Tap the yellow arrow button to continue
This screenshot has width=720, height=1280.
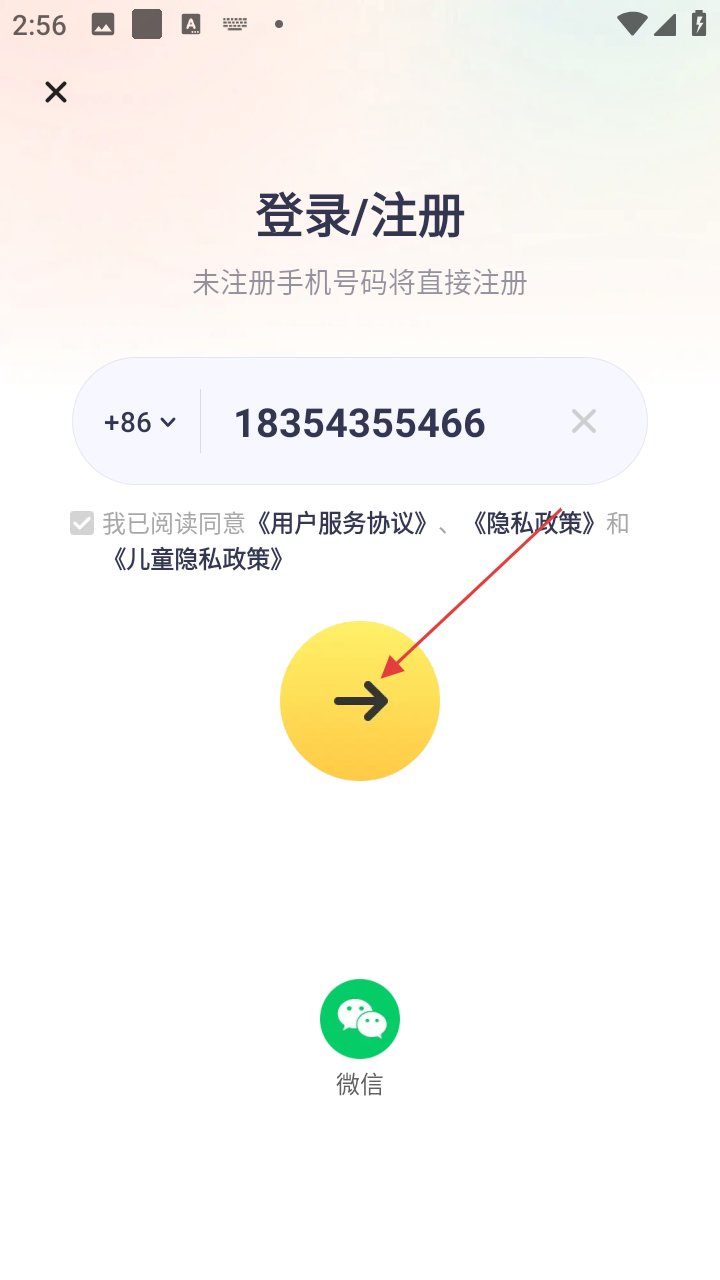(x=360, y=701)
